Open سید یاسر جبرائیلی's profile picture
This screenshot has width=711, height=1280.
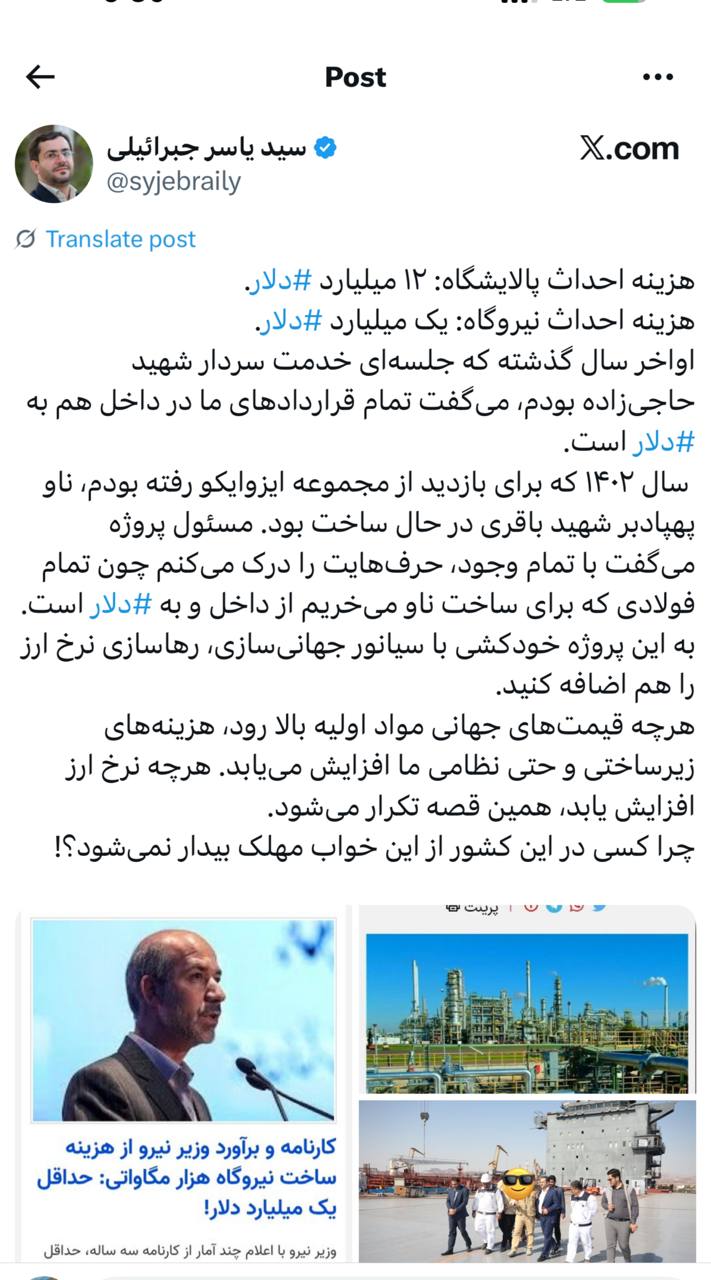click(x=53, y=164)
